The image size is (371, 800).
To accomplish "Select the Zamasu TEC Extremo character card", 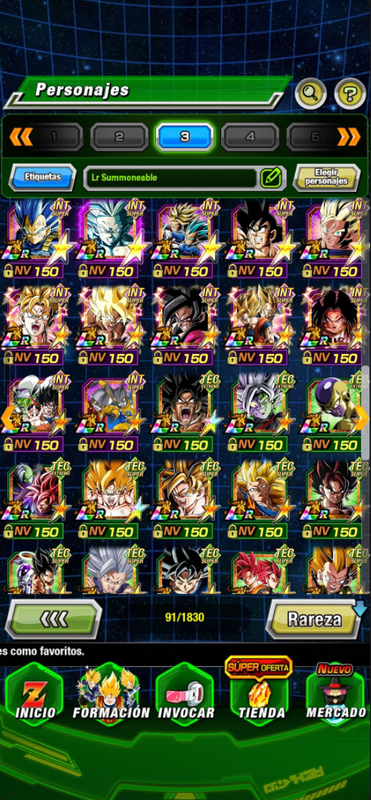I will click(260, 412).
